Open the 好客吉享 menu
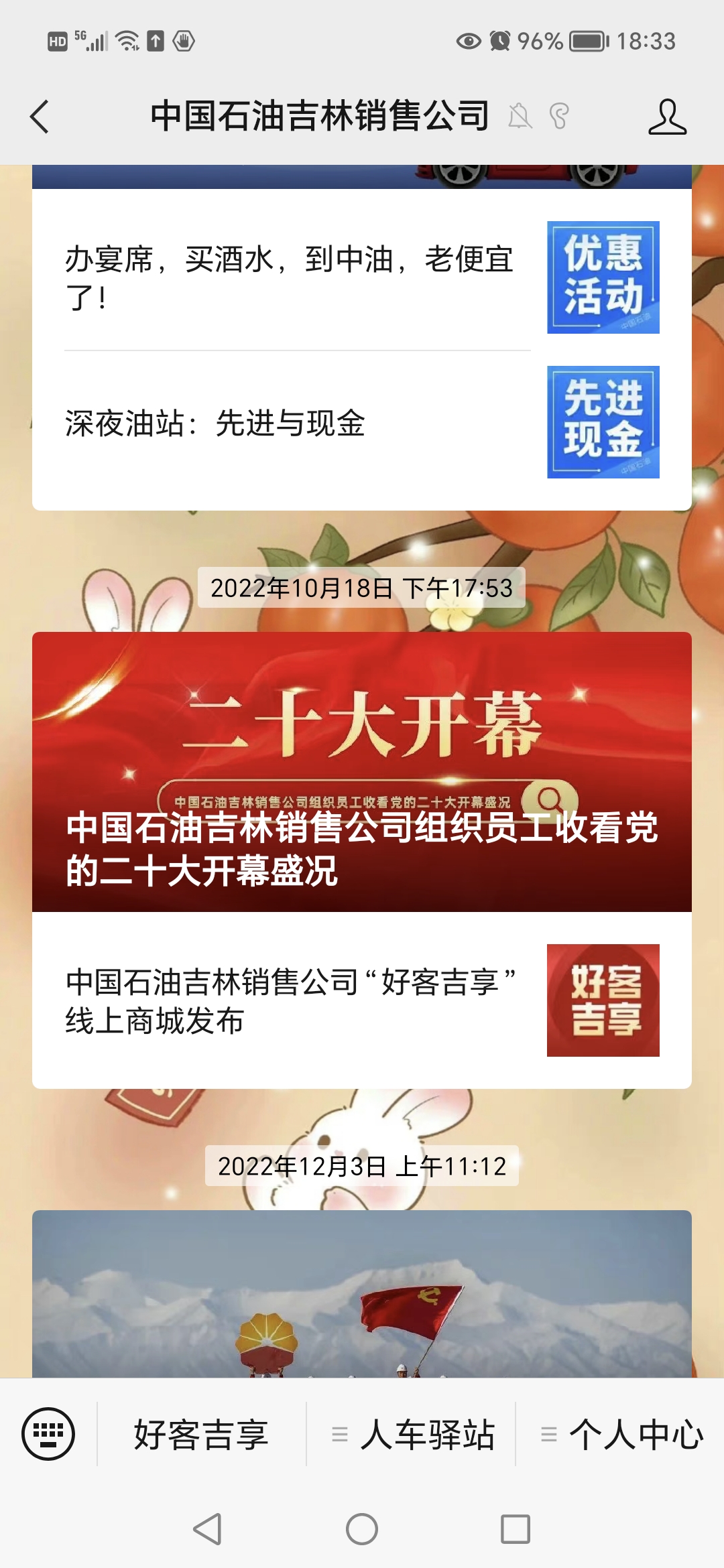 (x=202, y=1434)
